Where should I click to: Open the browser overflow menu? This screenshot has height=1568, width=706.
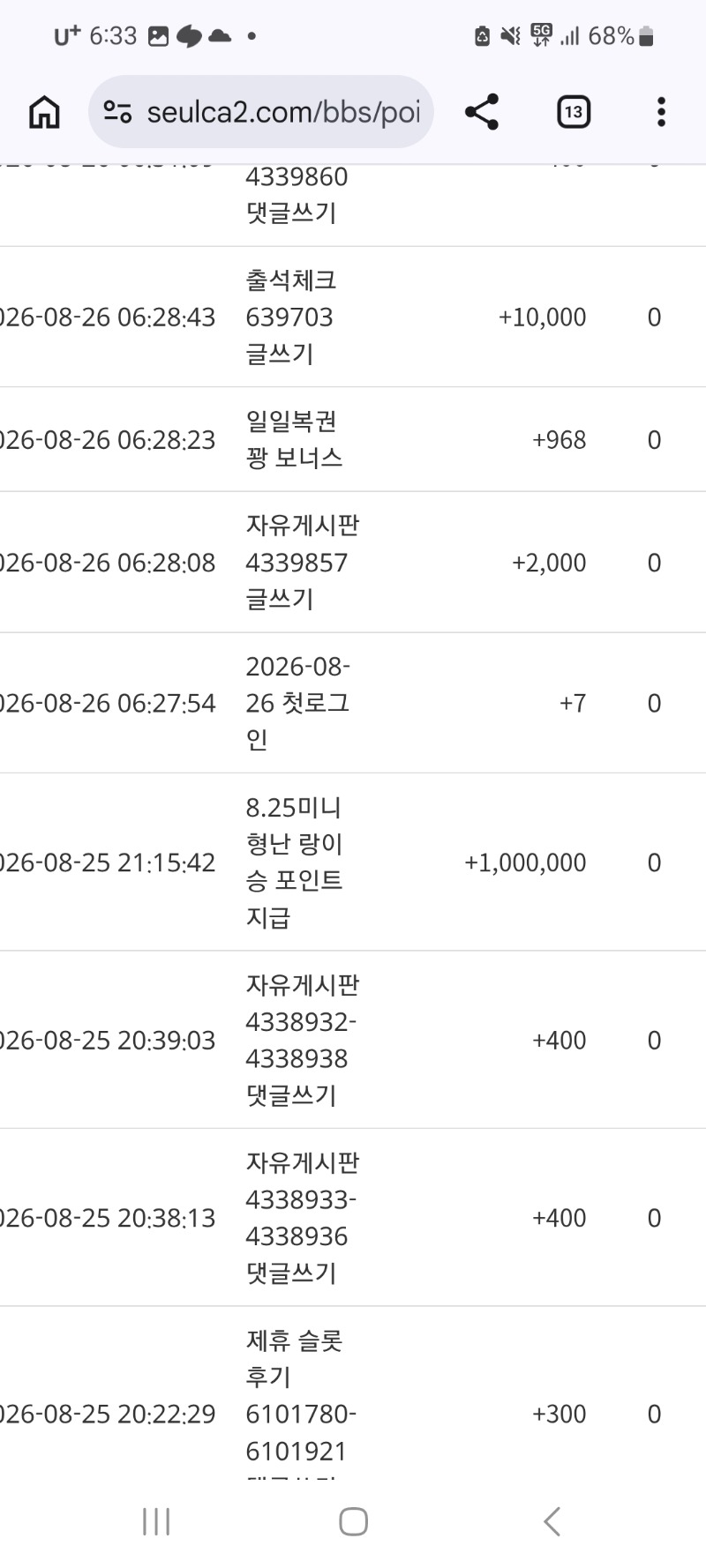pyautogui.click(x=661, y=112)
